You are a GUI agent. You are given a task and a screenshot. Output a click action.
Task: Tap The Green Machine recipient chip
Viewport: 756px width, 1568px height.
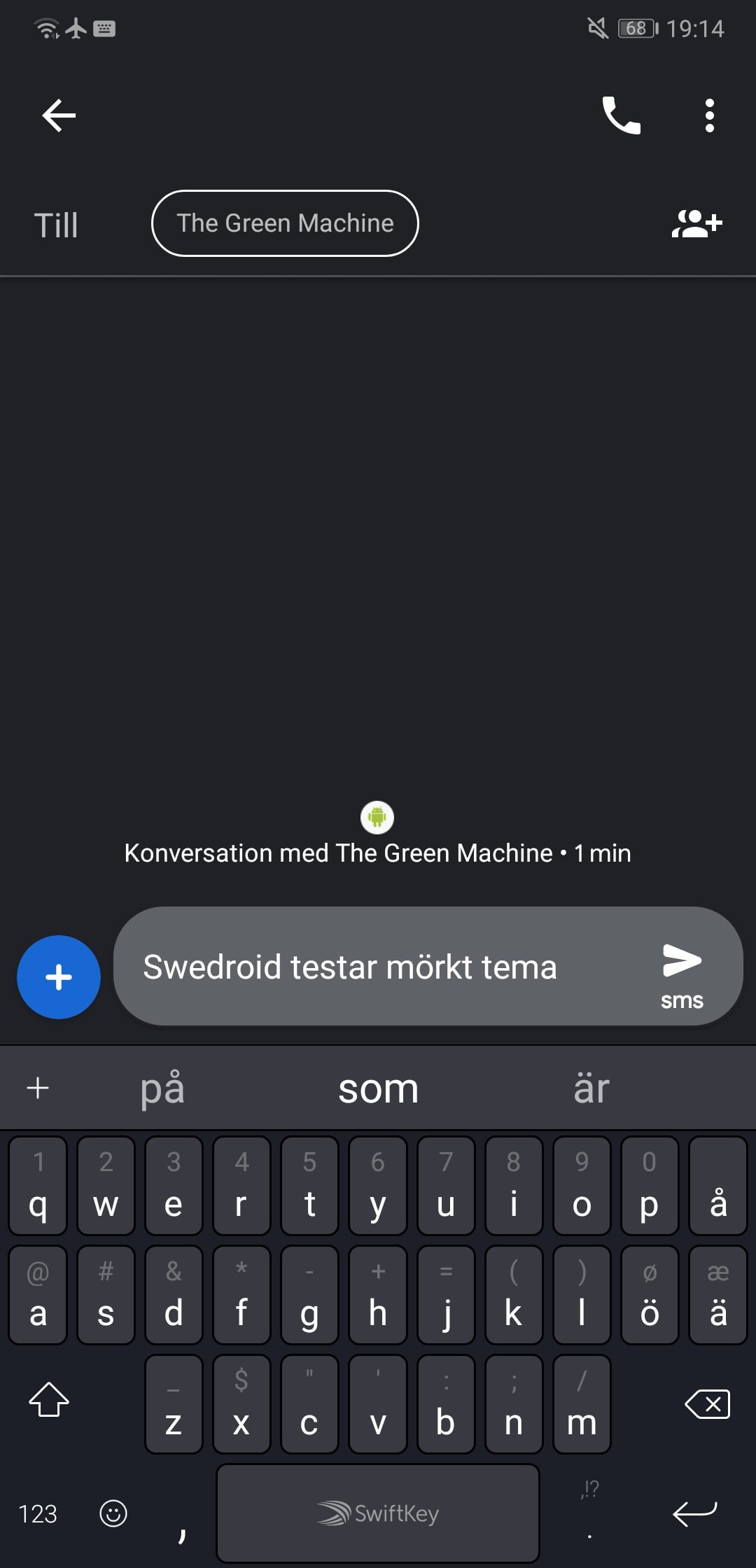coord(285,223)
